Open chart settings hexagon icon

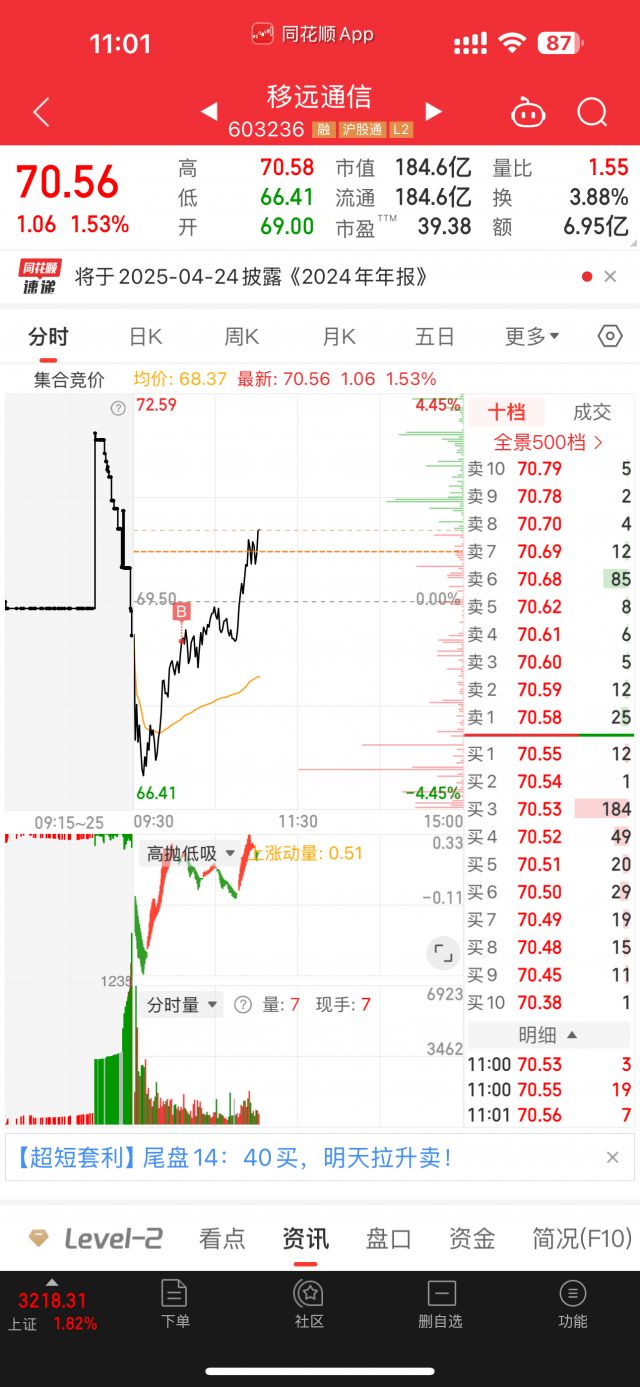coord(610,337)
